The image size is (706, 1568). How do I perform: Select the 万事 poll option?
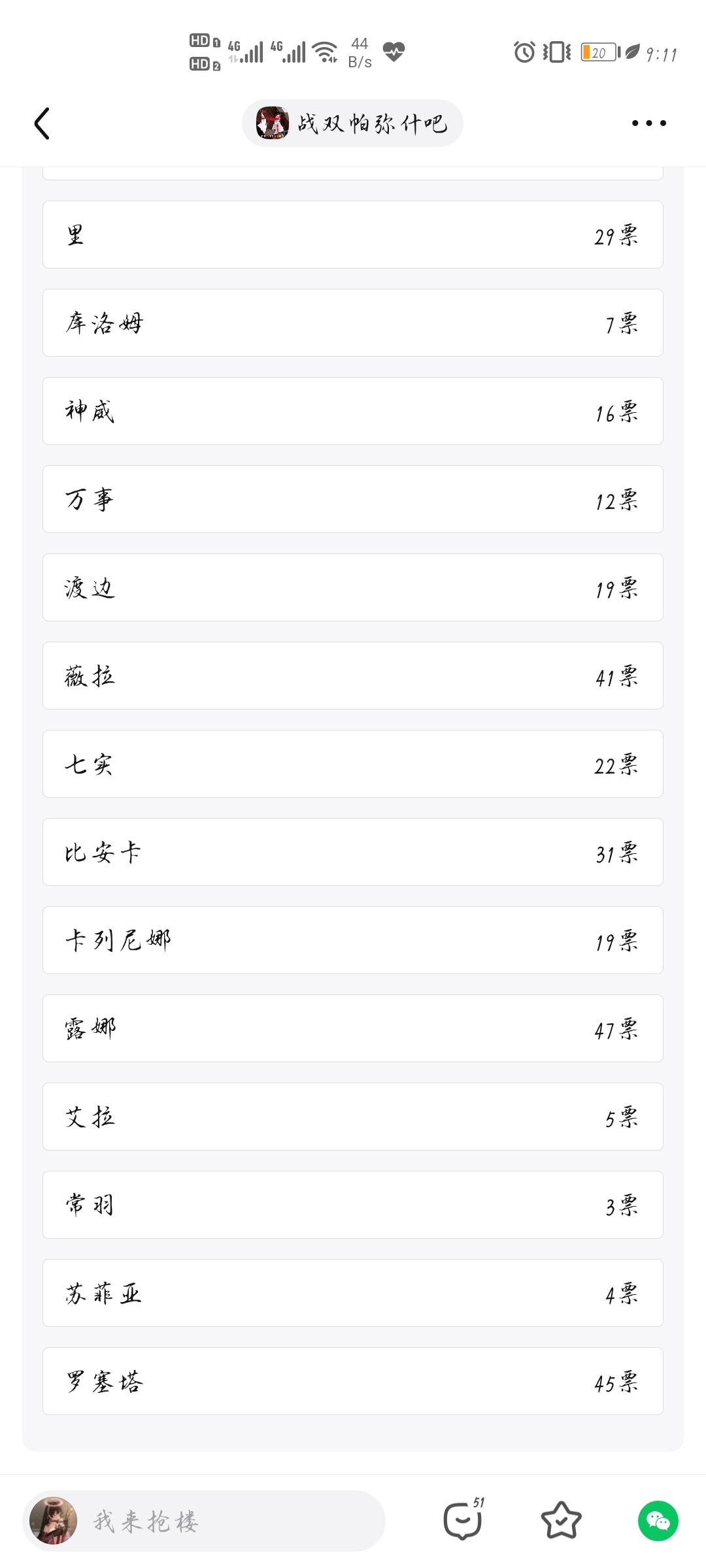point(353,499)
